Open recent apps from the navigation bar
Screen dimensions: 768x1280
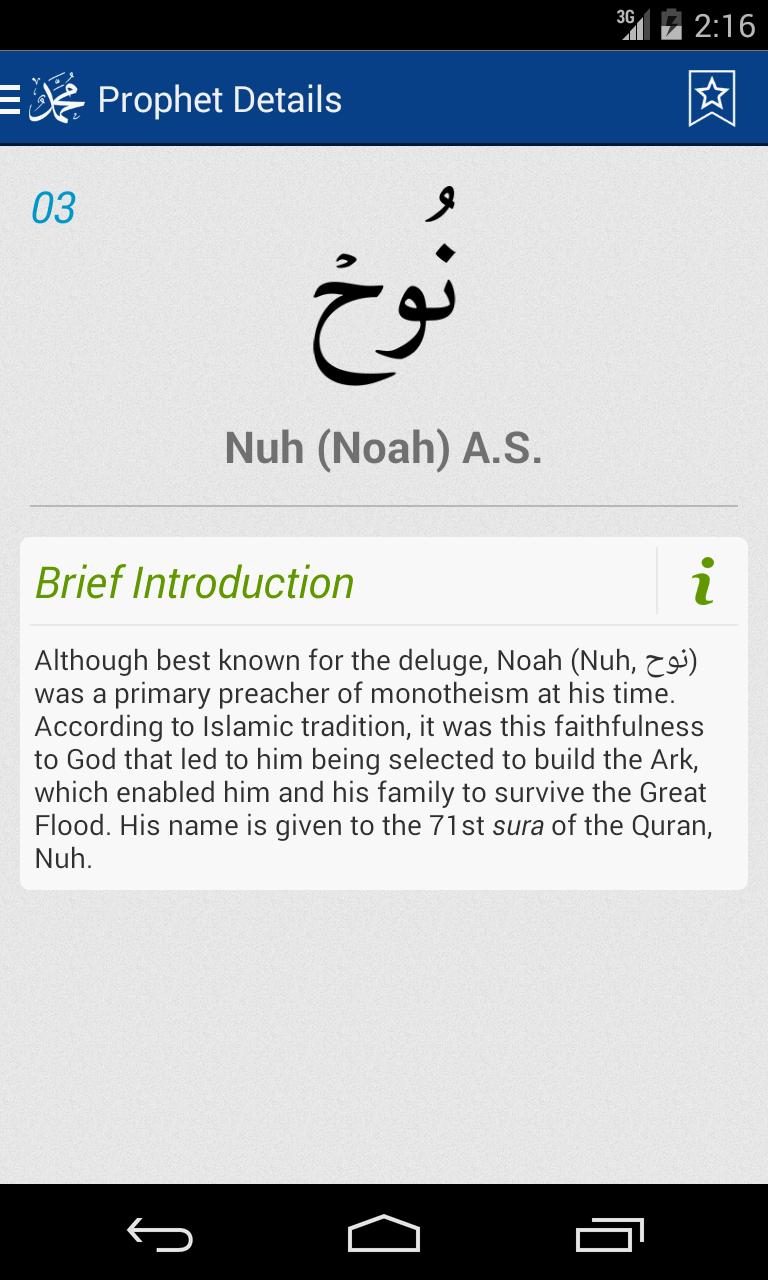[x=608, y=1235]
